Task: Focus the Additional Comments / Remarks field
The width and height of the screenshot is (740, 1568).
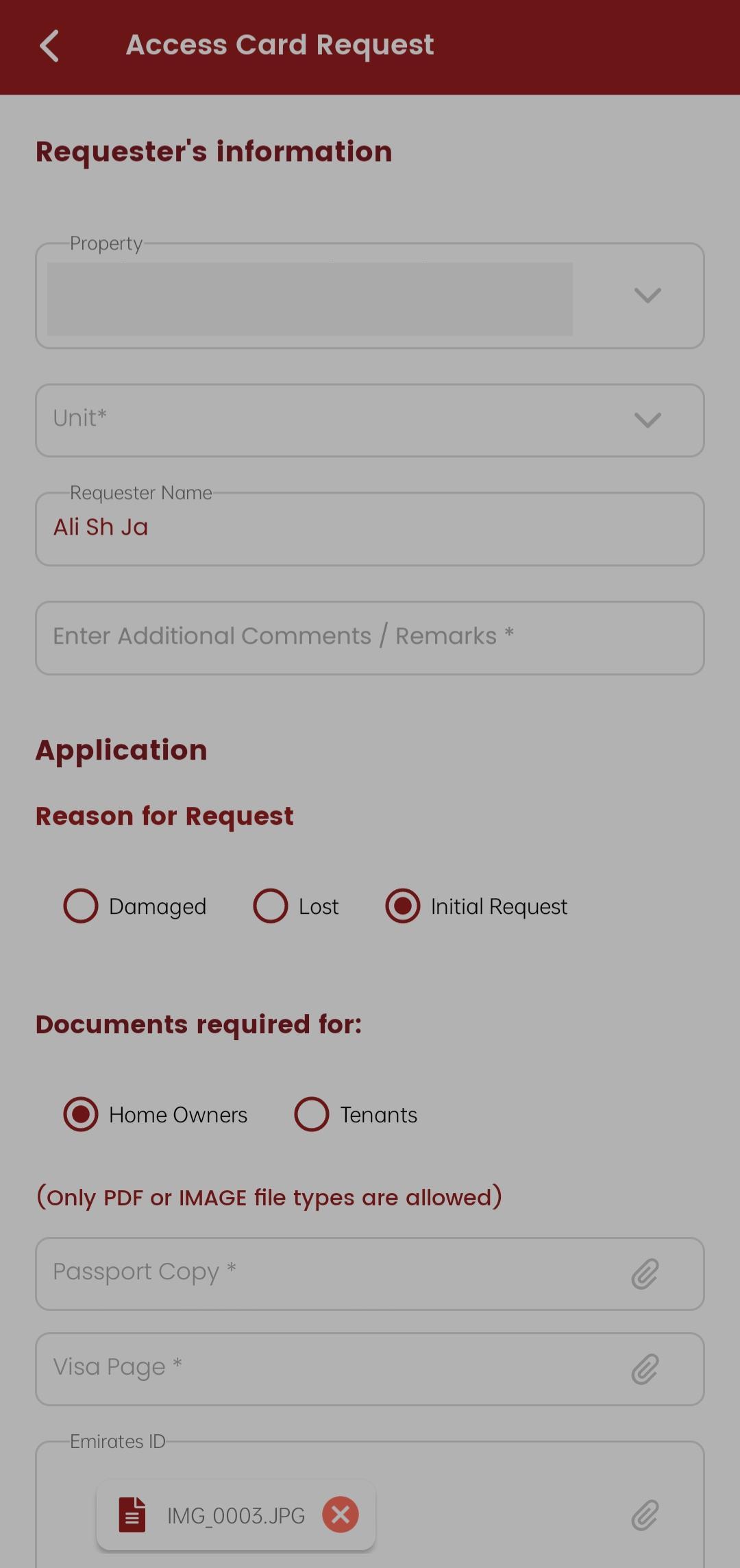Action: click(x=369, y=638)
